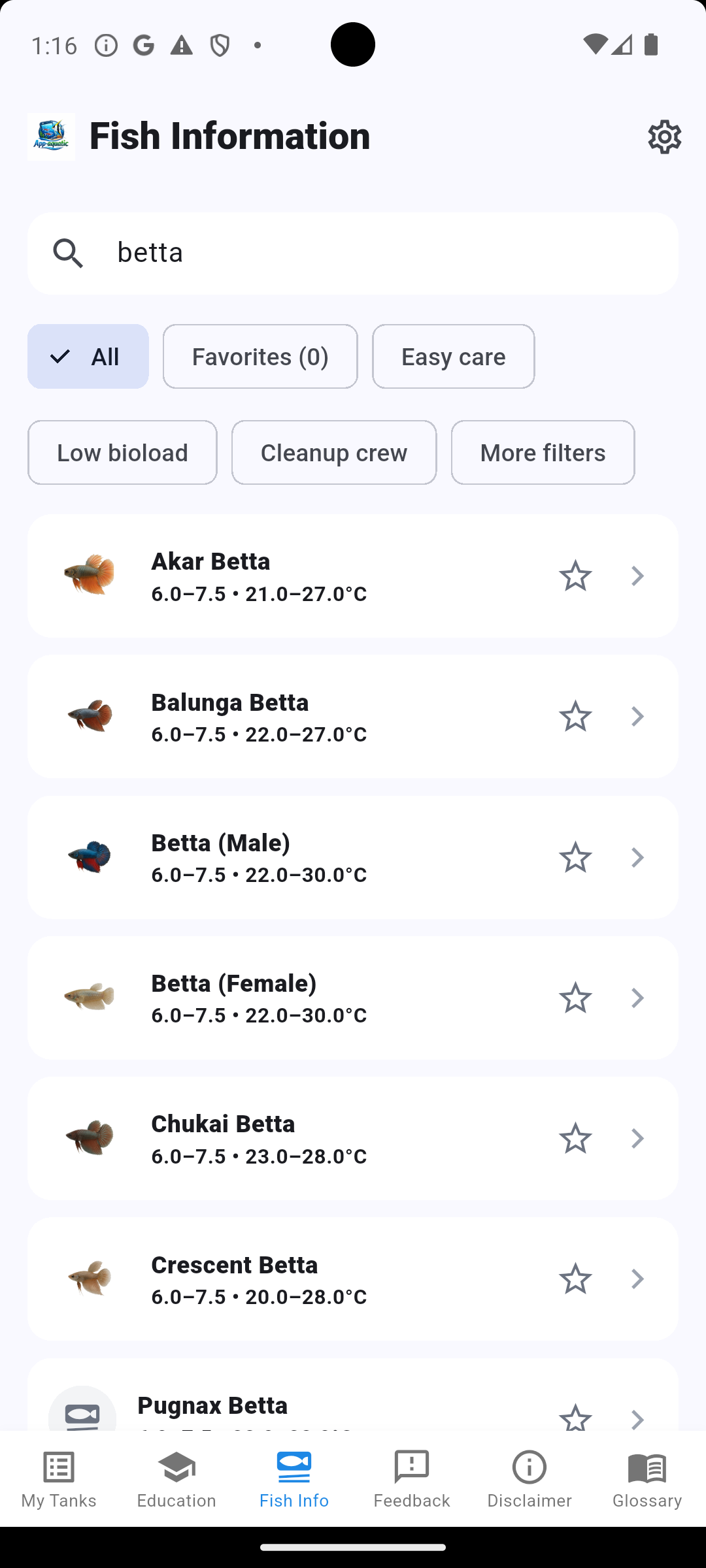Image resolution: width=706 pixels, height=1568 pixels.
Task: Select the My Tanks tab icon
Action: (58, 1467)
